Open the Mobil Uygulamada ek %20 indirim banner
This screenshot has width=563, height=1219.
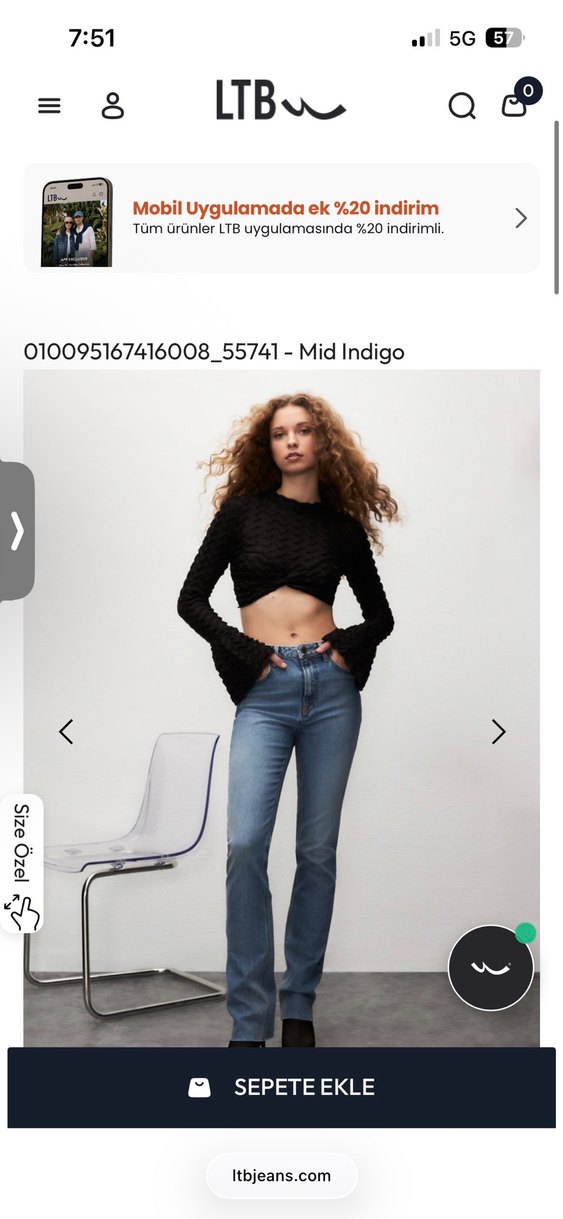(281, 218)
